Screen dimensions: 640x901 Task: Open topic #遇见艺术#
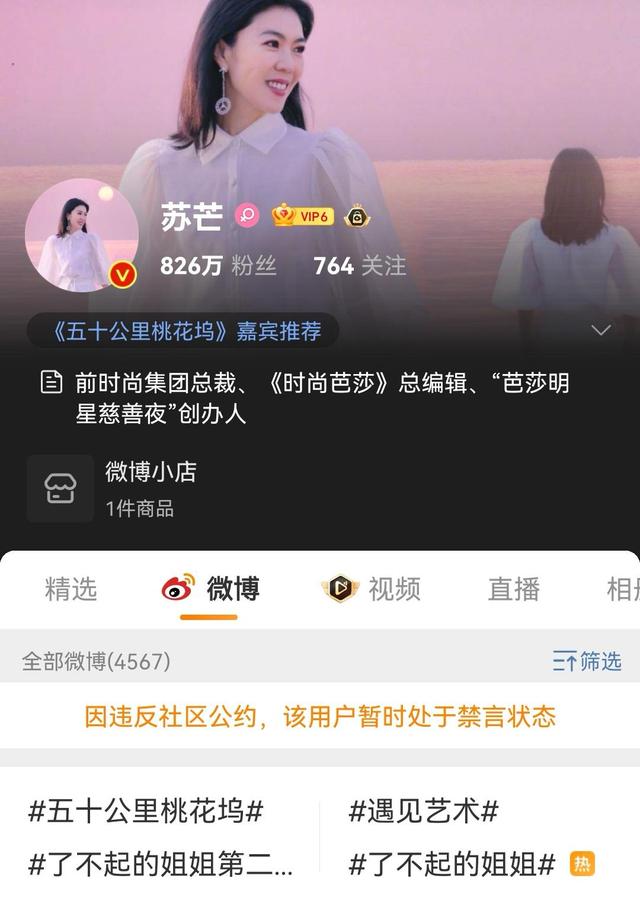click(424, 811)
